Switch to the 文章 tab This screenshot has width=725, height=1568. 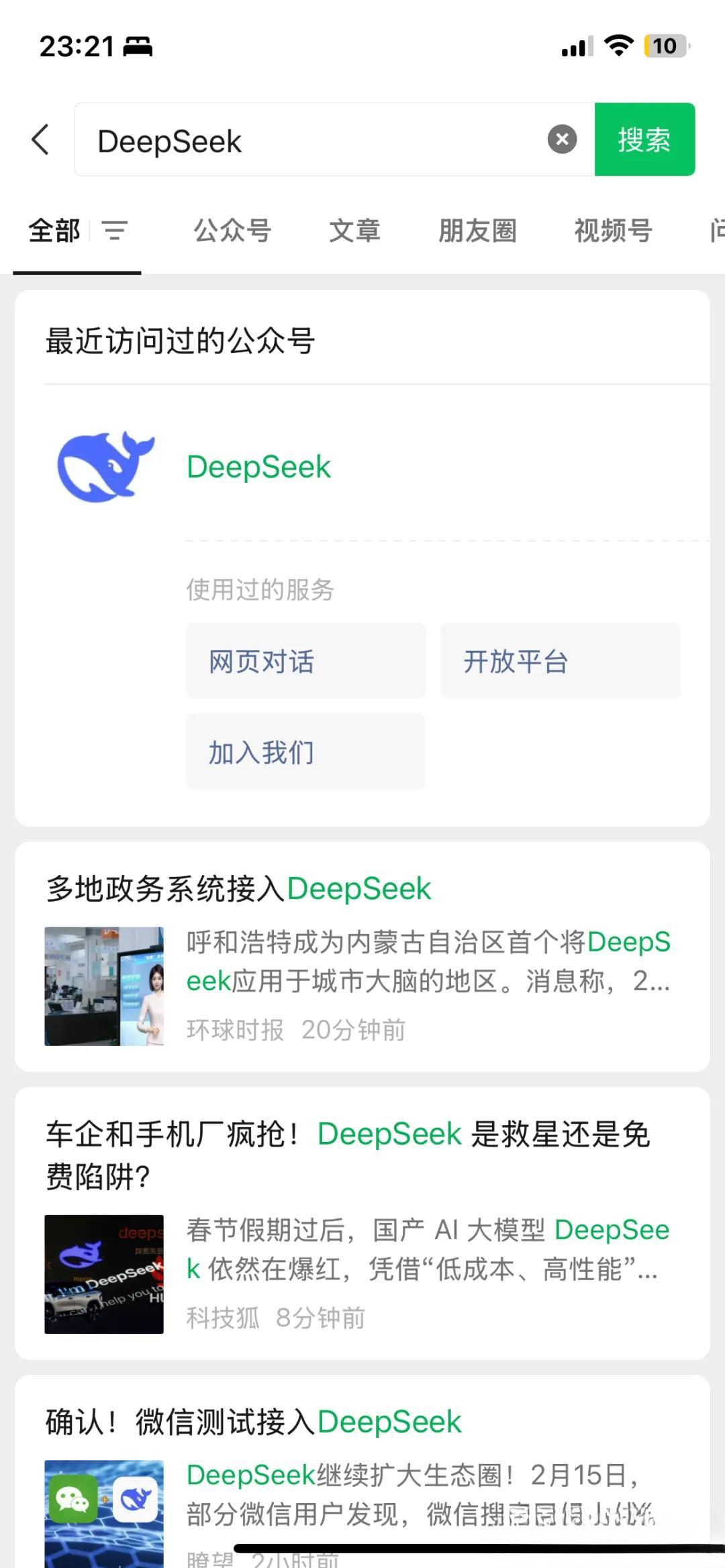coord(354,231)
